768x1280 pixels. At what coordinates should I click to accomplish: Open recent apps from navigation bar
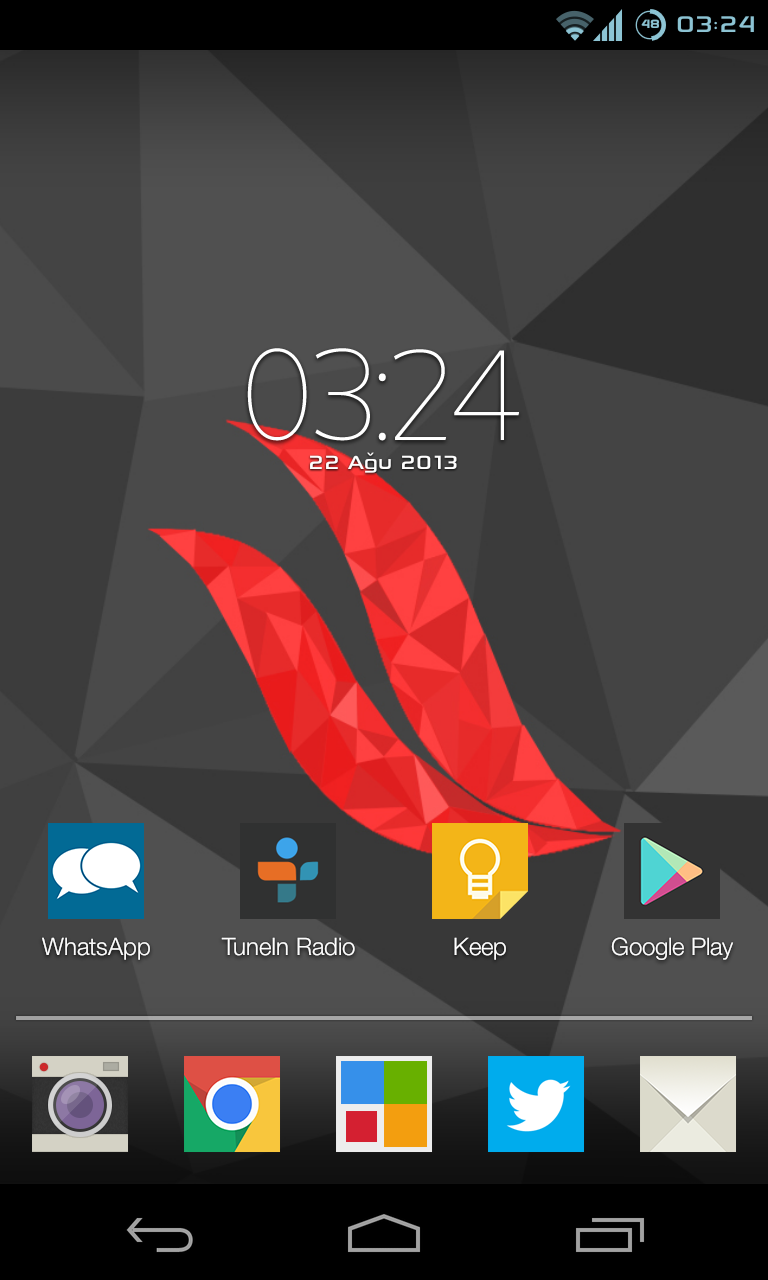tap(609, 1235)
